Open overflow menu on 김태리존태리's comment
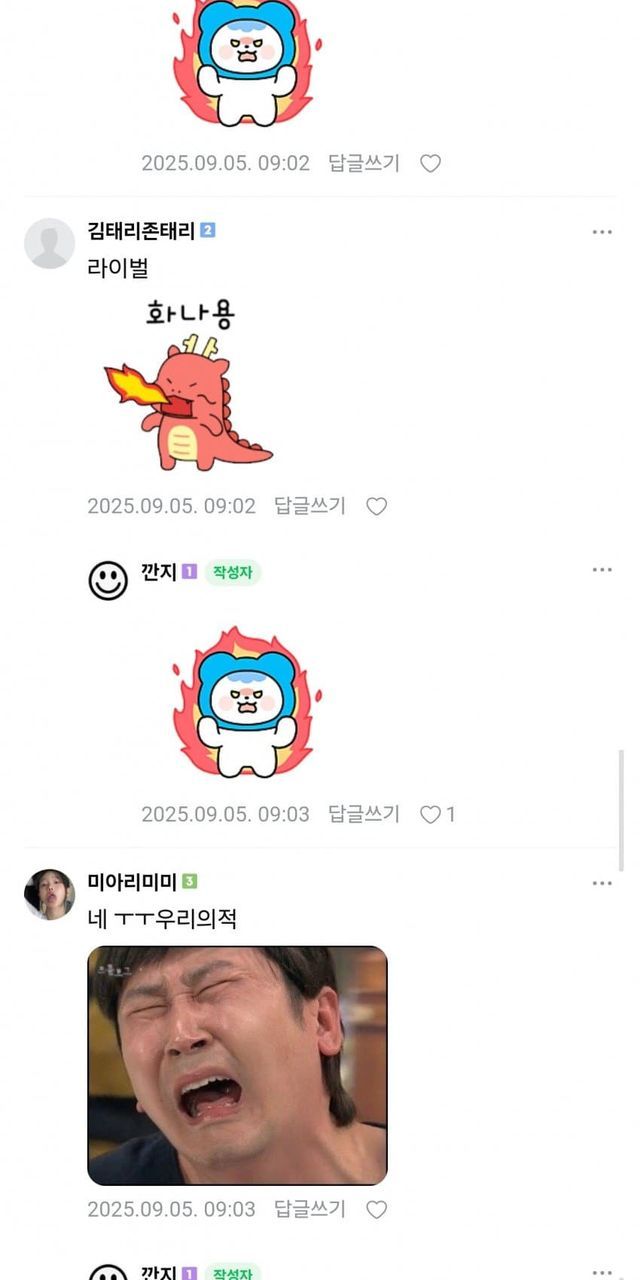Viewport: 640px width, 1280px height. pos(601,232)
